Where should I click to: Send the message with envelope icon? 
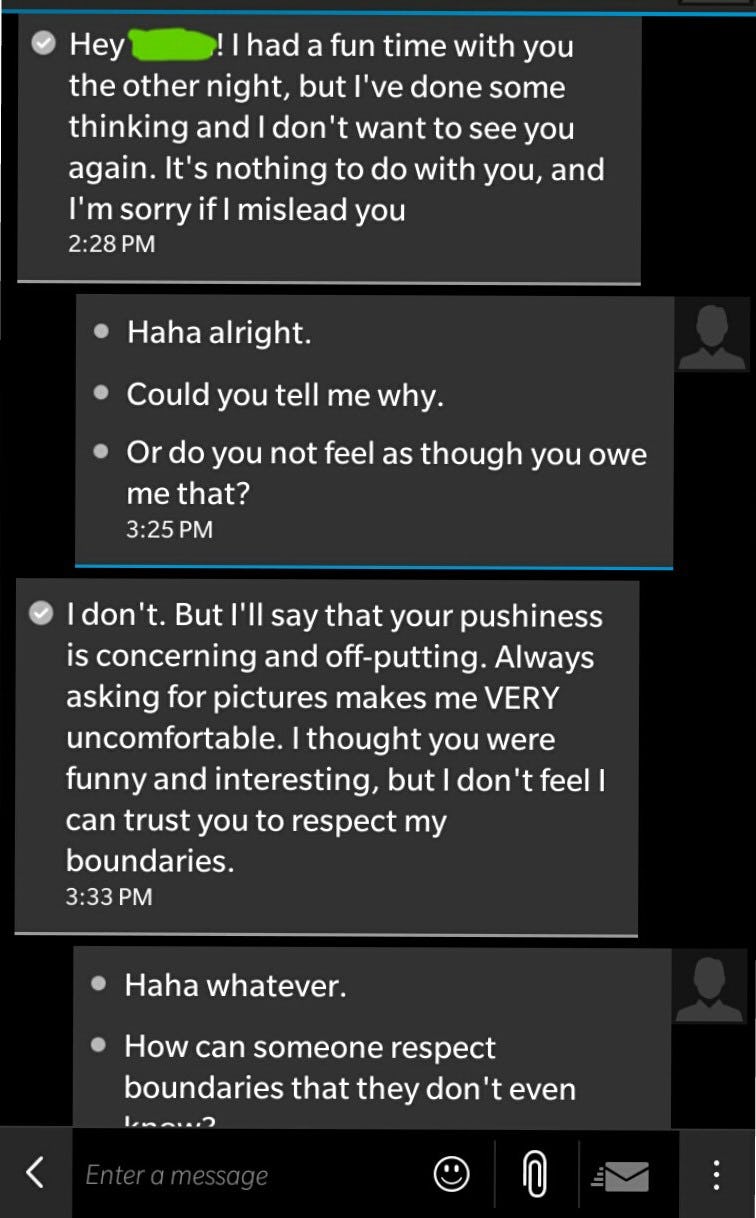click(623, 1176)
